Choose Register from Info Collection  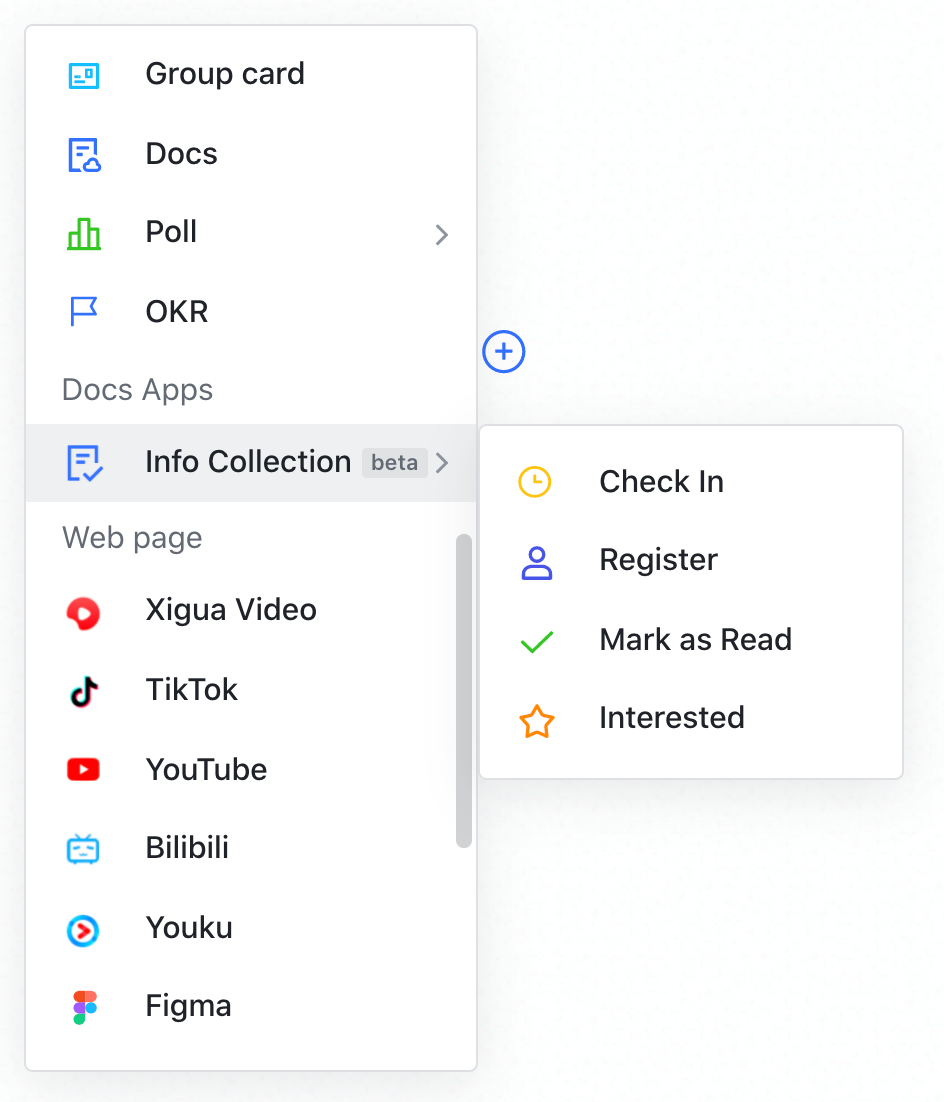(x=658, y=560)
